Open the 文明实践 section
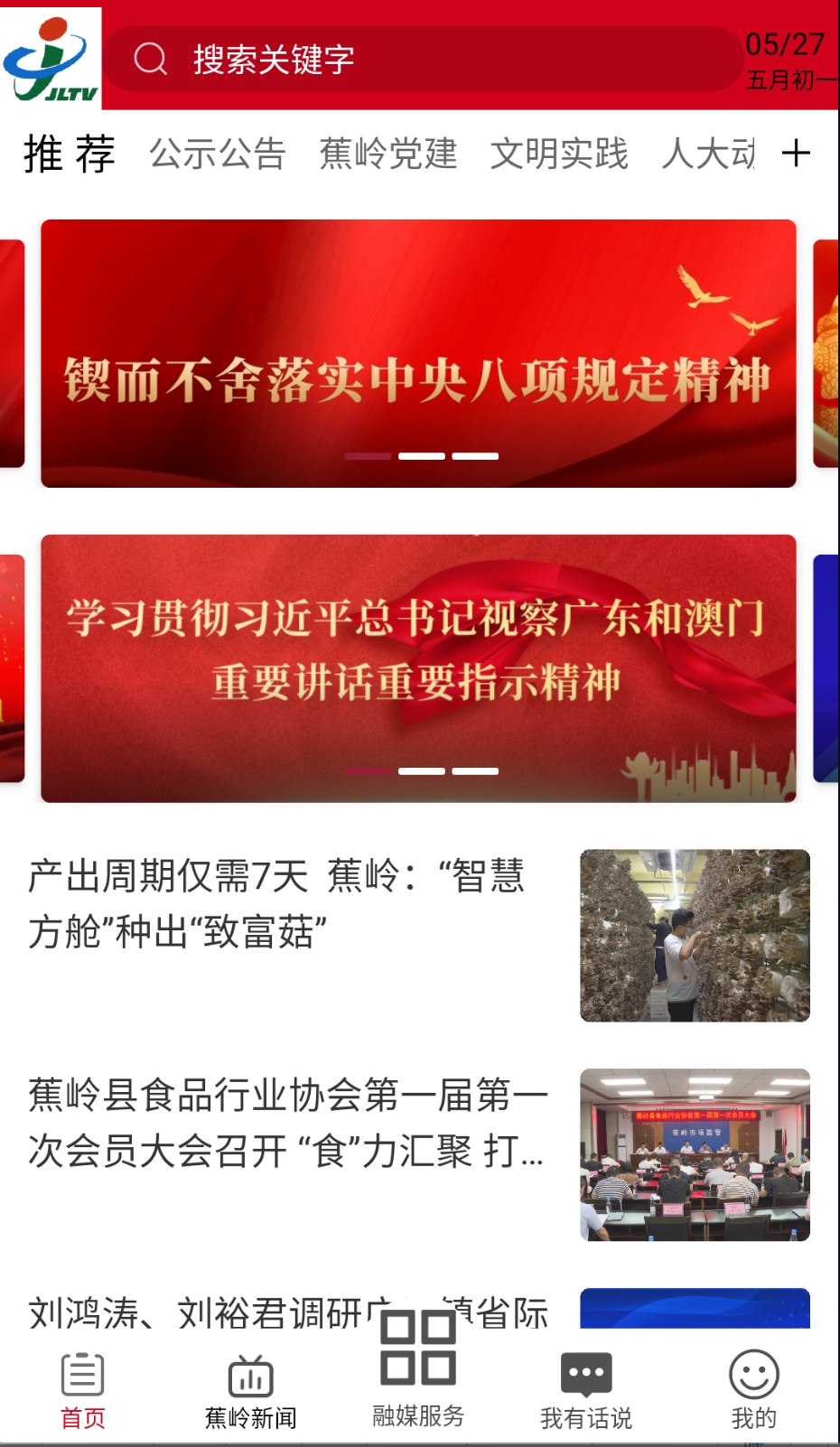Screen dimensions: 840x1447 [x=559, y=154]
